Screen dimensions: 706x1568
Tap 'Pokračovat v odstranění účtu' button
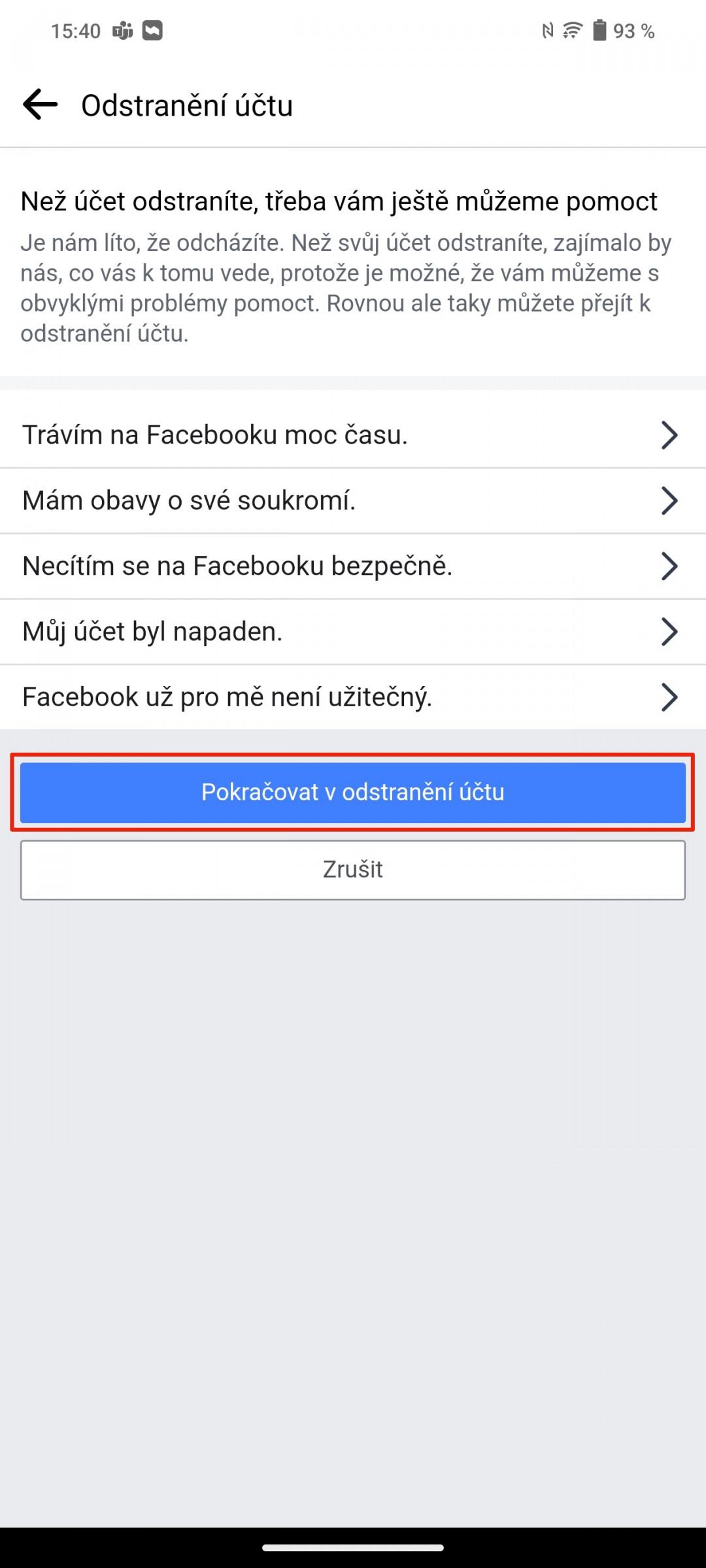(353, 792)
